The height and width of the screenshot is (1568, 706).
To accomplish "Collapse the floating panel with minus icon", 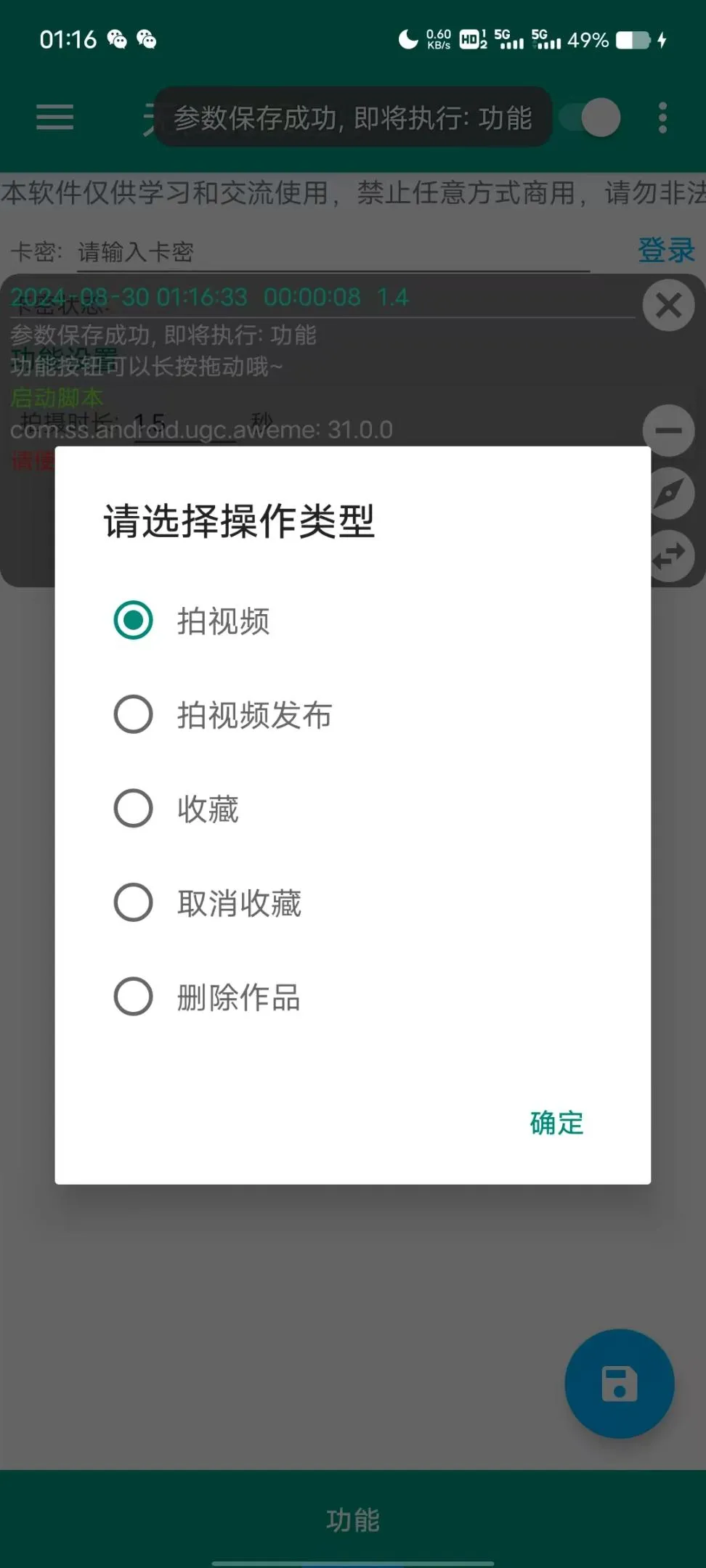I will click(x=668, y=430).
